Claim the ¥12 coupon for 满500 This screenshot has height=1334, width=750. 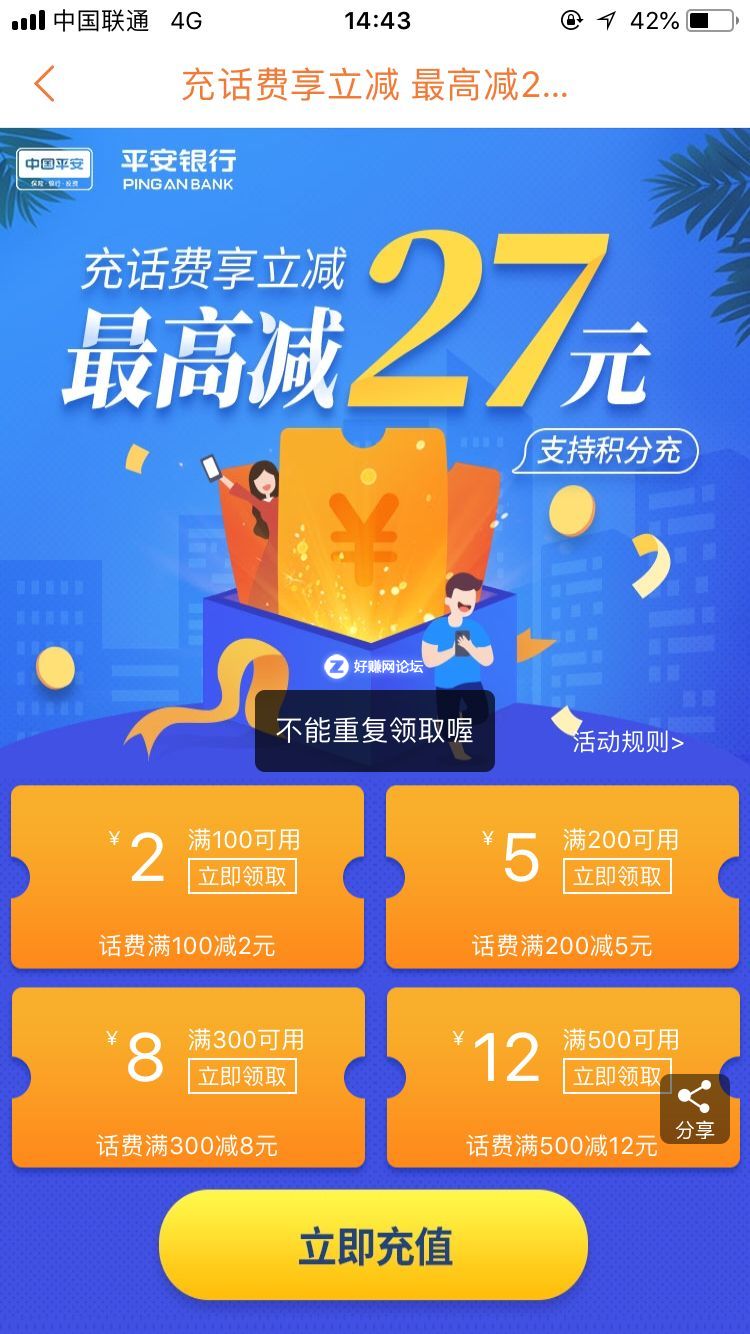click(x=612, y=1076)
